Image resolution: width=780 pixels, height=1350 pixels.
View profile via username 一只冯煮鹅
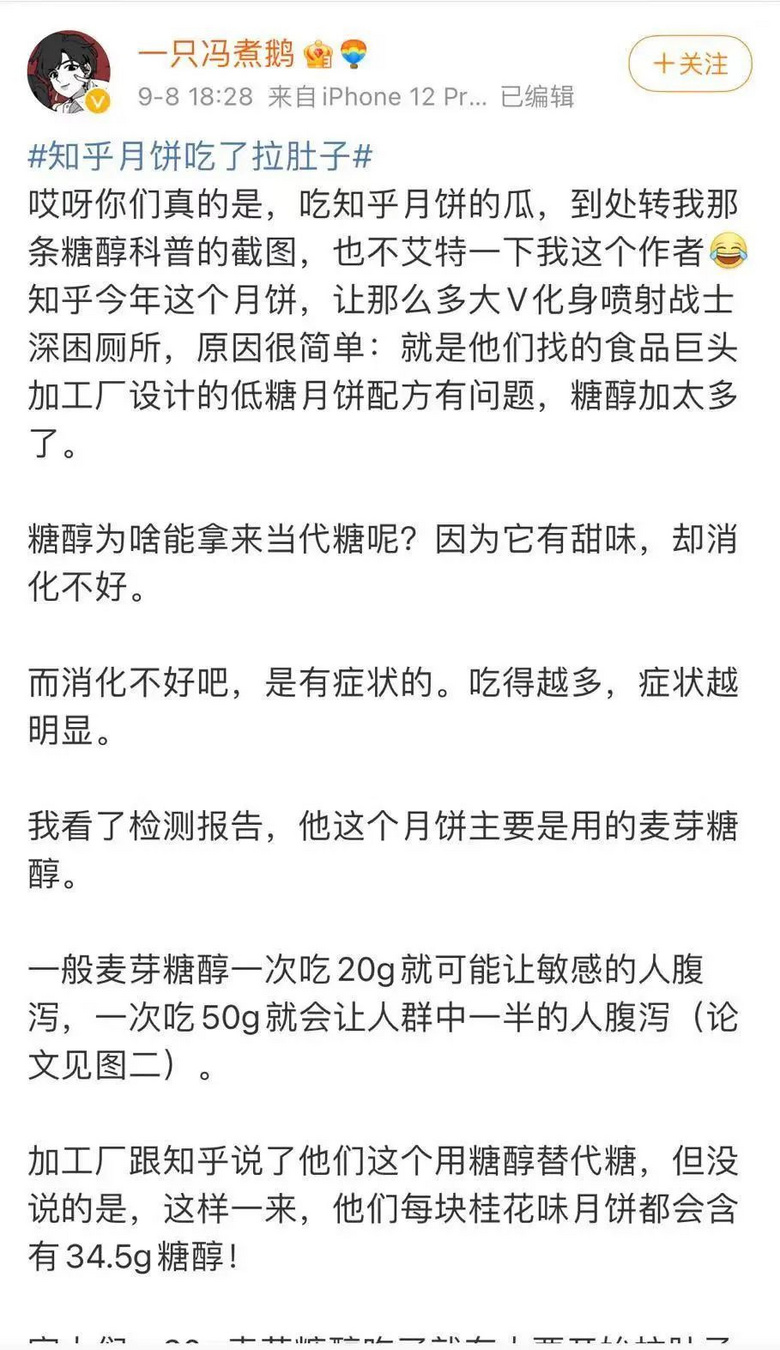pos(211,52)
